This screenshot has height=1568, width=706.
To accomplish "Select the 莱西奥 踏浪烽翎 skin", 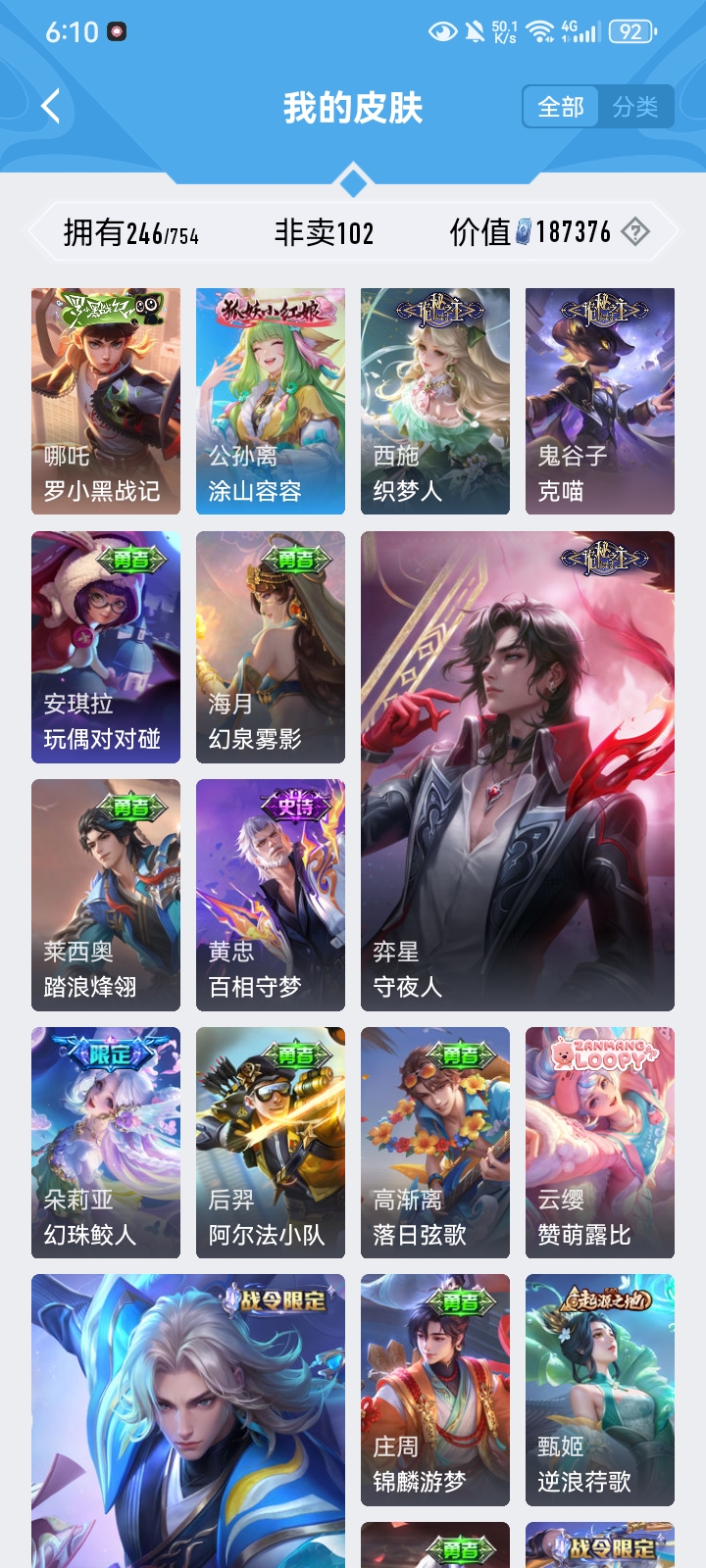I will pyautogui.click(x=106, y=895).
